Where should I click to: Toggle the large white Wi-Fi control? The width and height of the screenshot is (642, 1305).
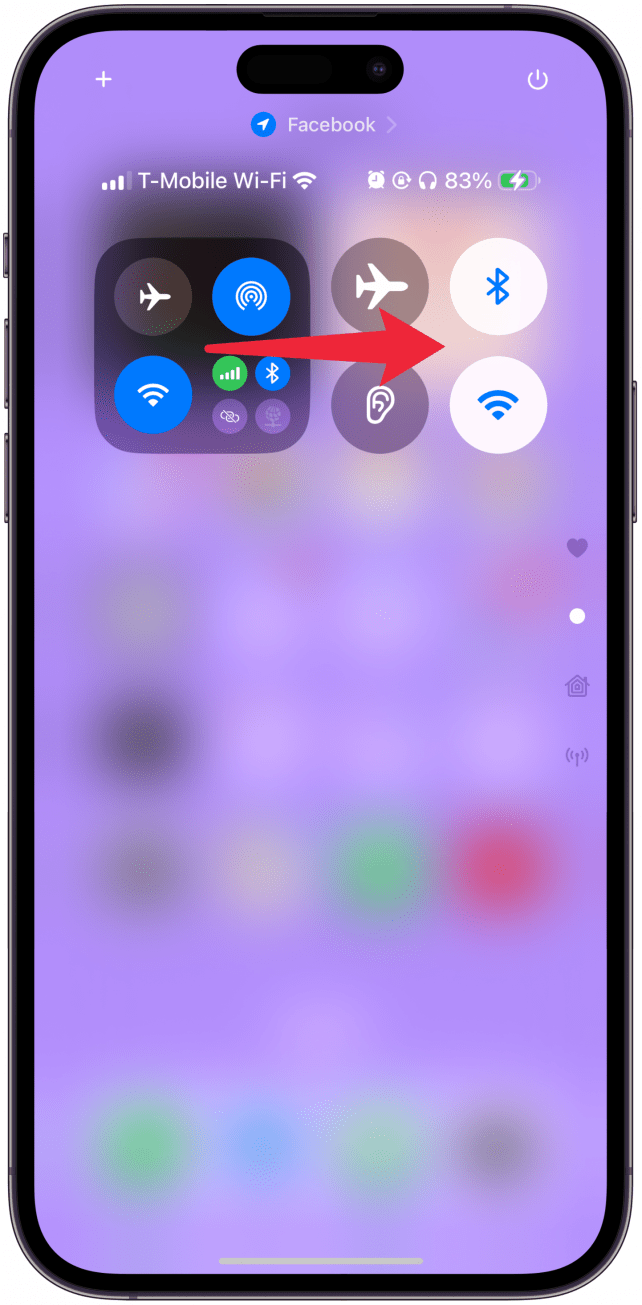click(498, 405)
